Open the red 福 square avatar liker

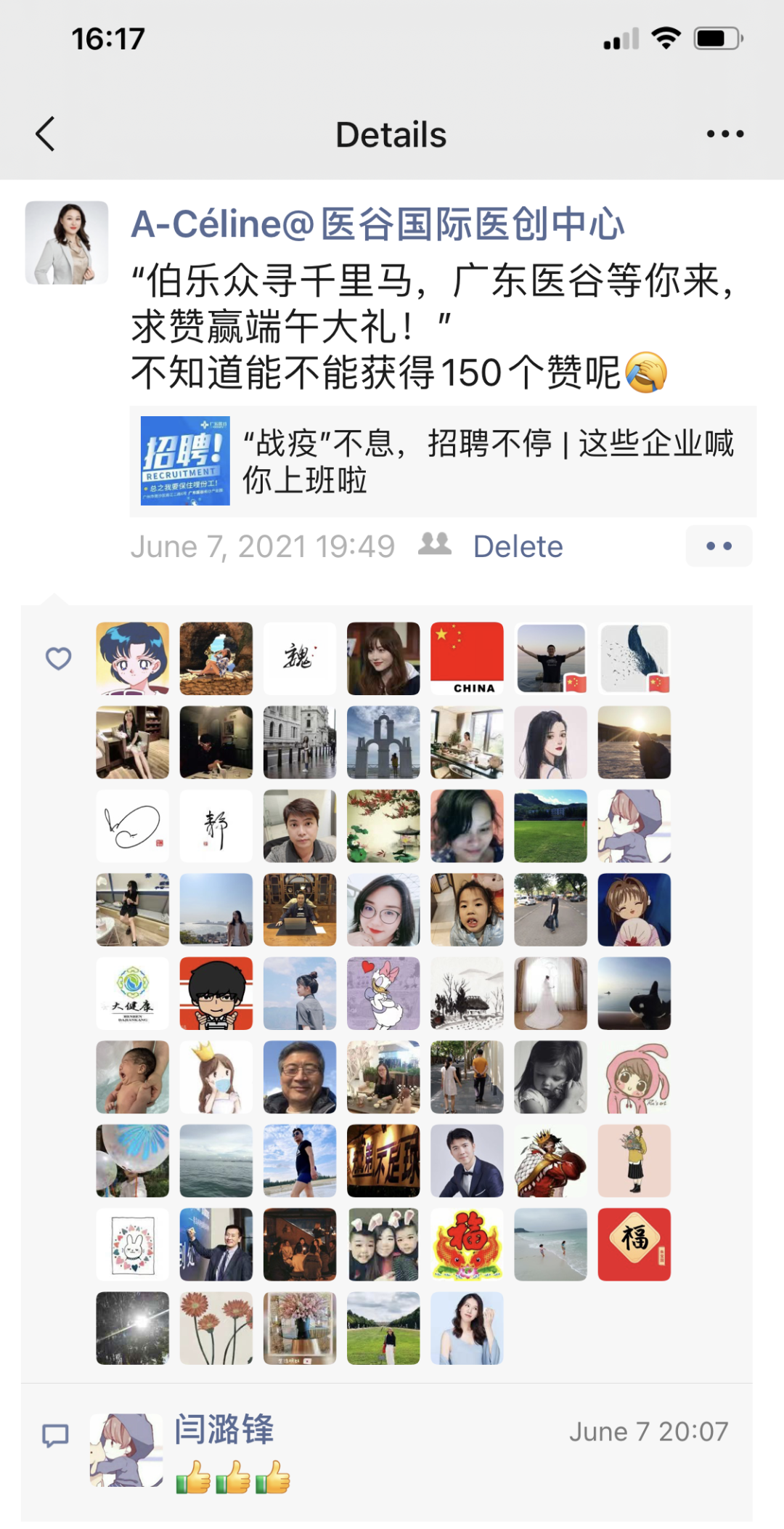[x=634, y=1244]
